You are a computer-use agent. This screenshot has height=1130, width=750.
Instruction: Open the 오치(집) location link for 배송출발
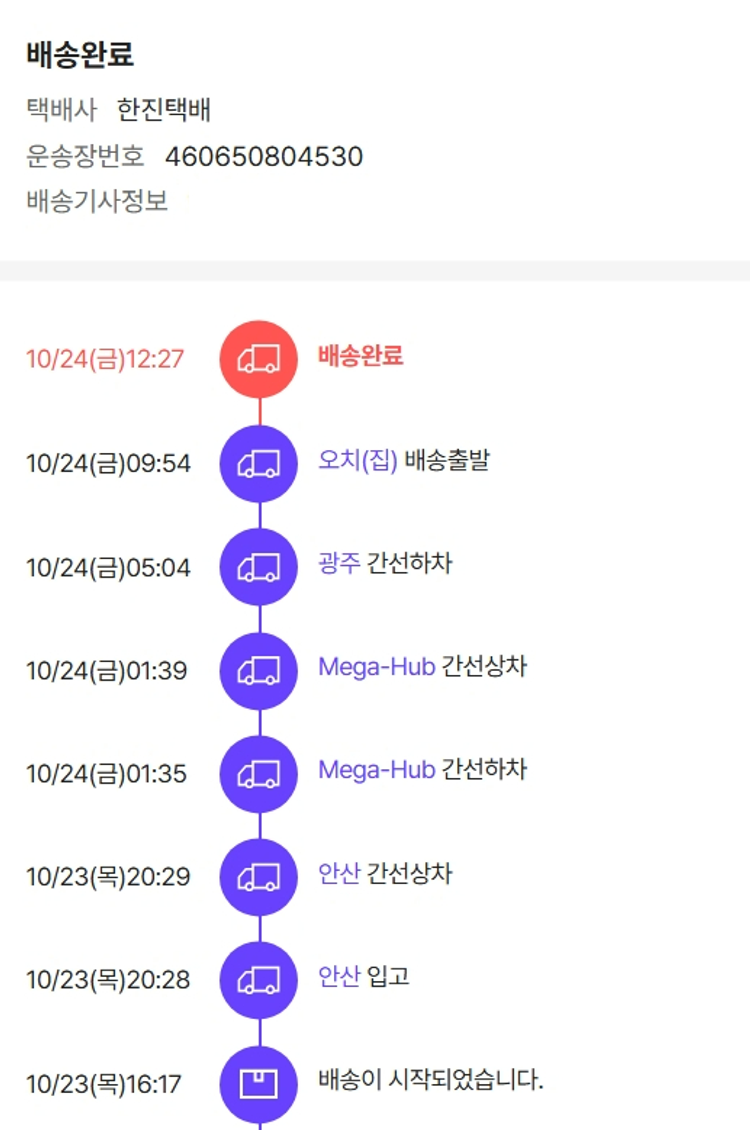358,461
